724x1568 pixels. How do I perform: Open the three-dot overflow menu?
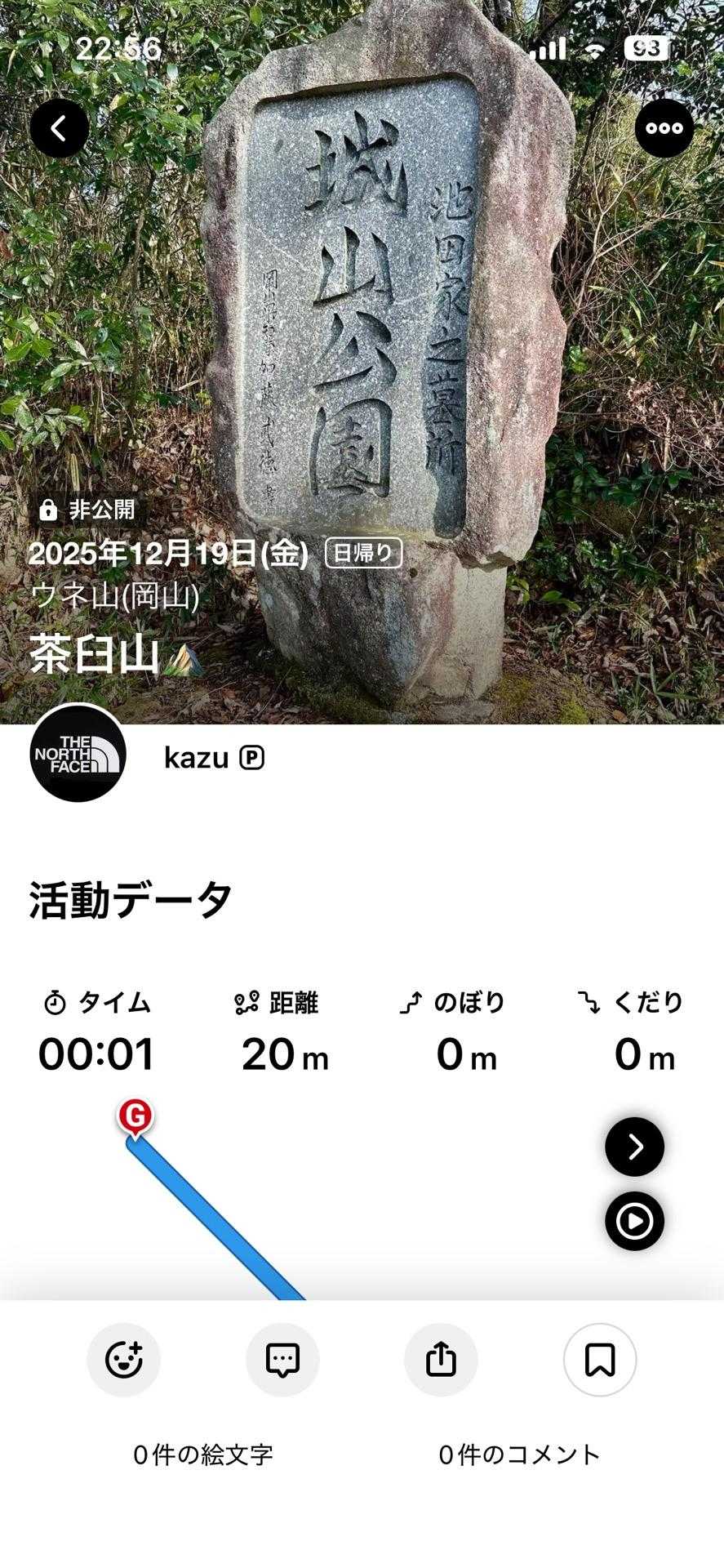click(664, 128)
